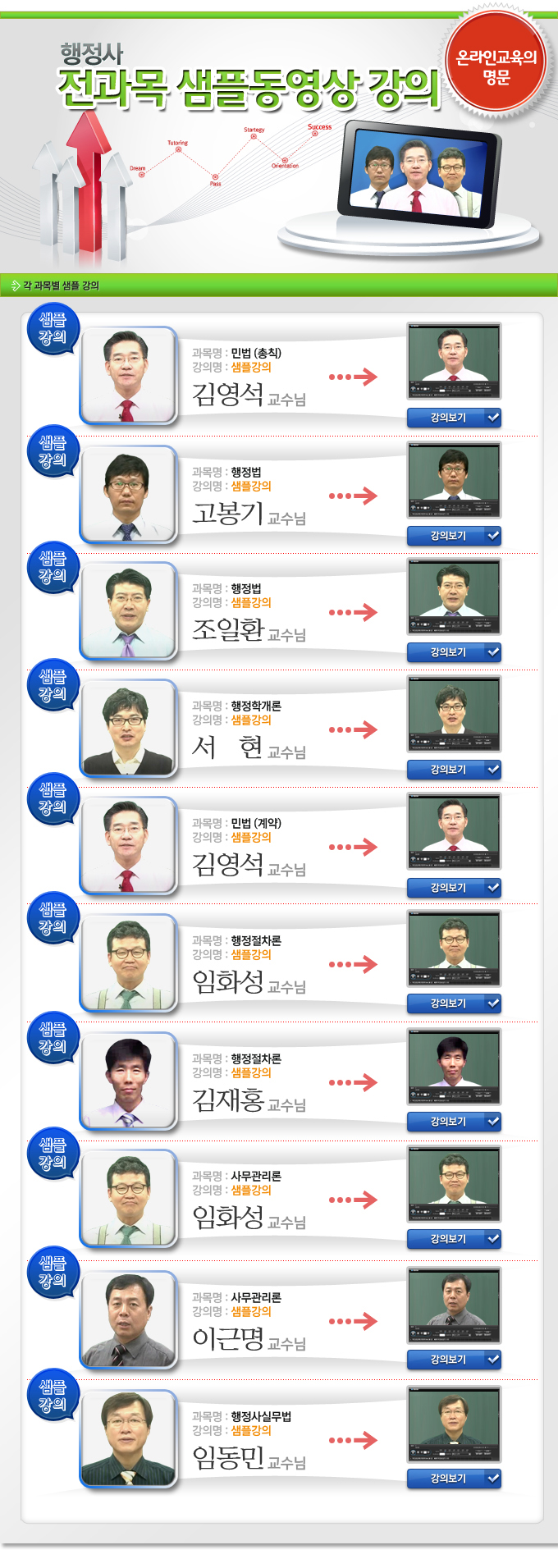Viewport: 558px width, 1568px height.
Task: Open video thumbnail for 민법 (총칙)
Action: click(x=454, y=361)
